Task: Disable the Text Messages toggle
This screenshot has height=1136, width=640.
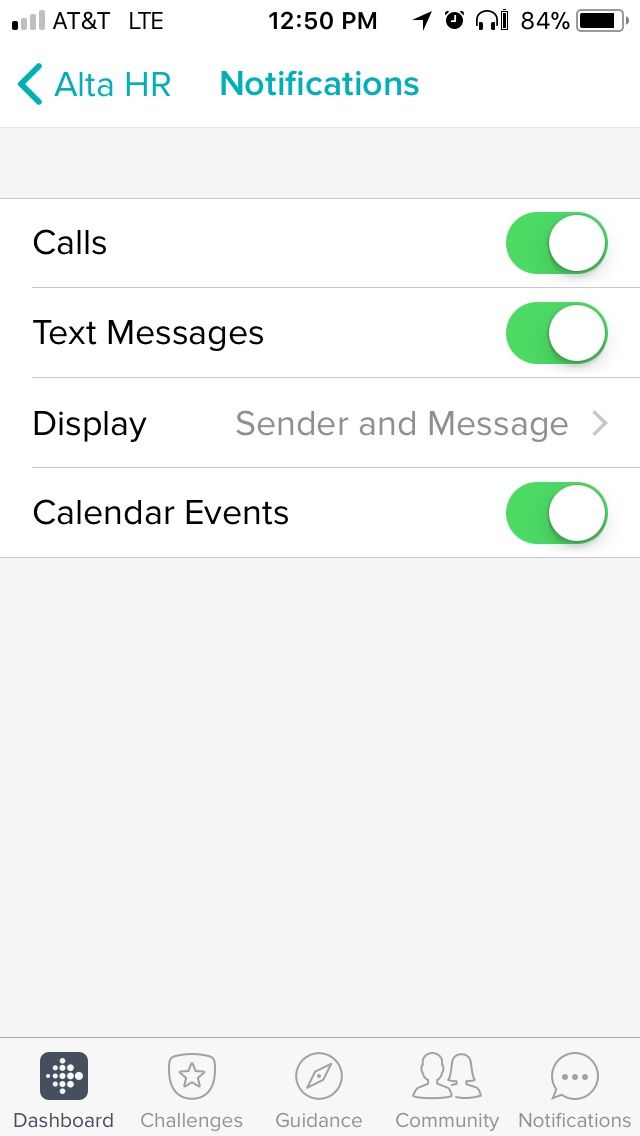Action: point(556,333)
